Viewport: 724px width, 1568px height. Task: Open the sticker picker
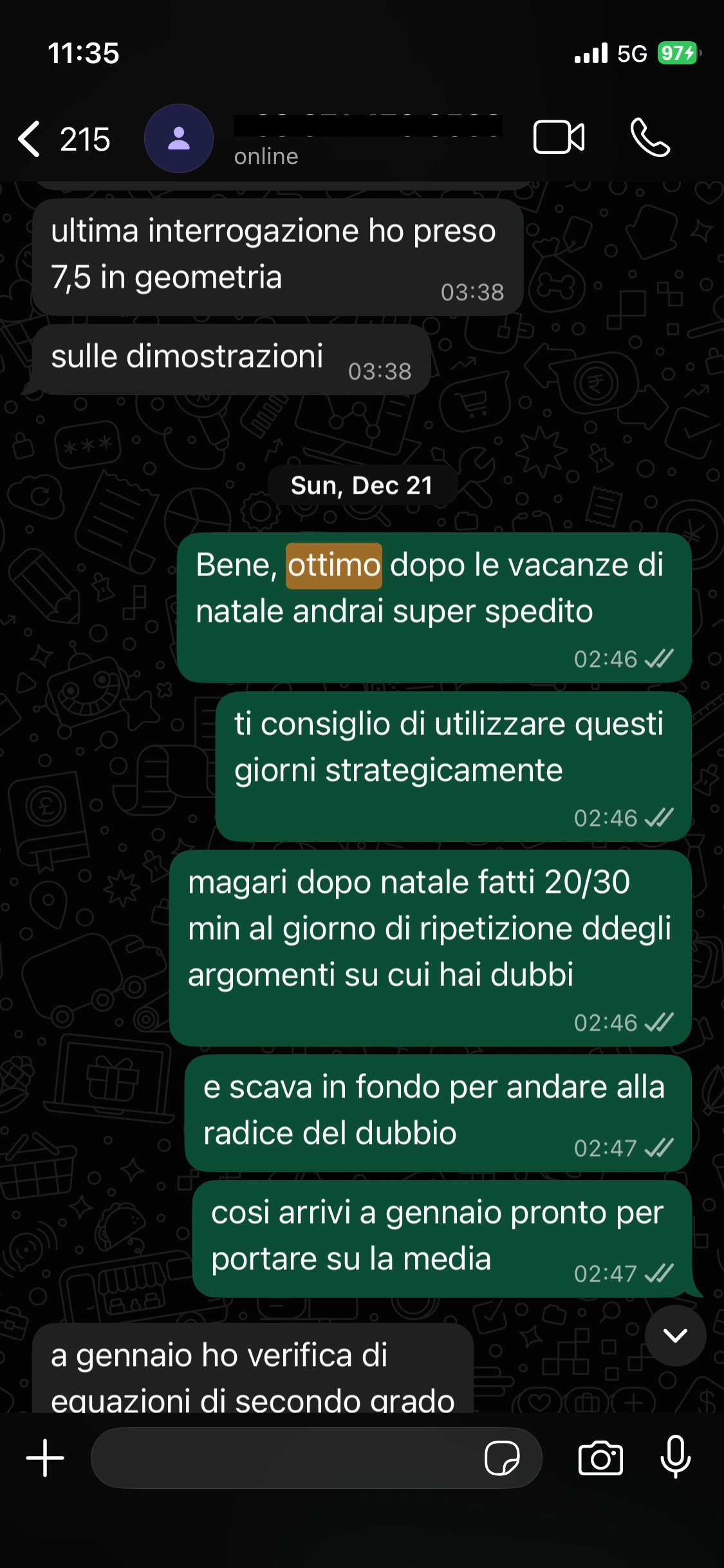[502, 1458]
